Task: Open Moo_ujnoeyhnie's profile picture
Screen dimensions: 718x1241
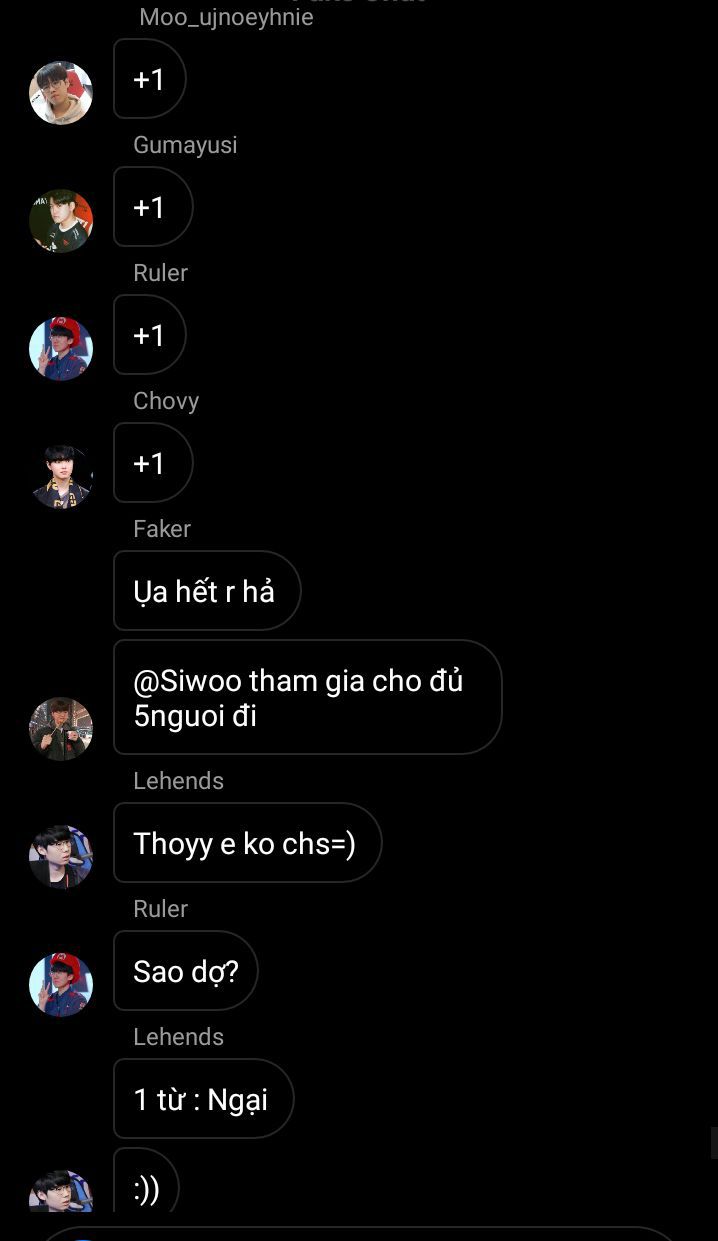Action: (x=61, y=93)
